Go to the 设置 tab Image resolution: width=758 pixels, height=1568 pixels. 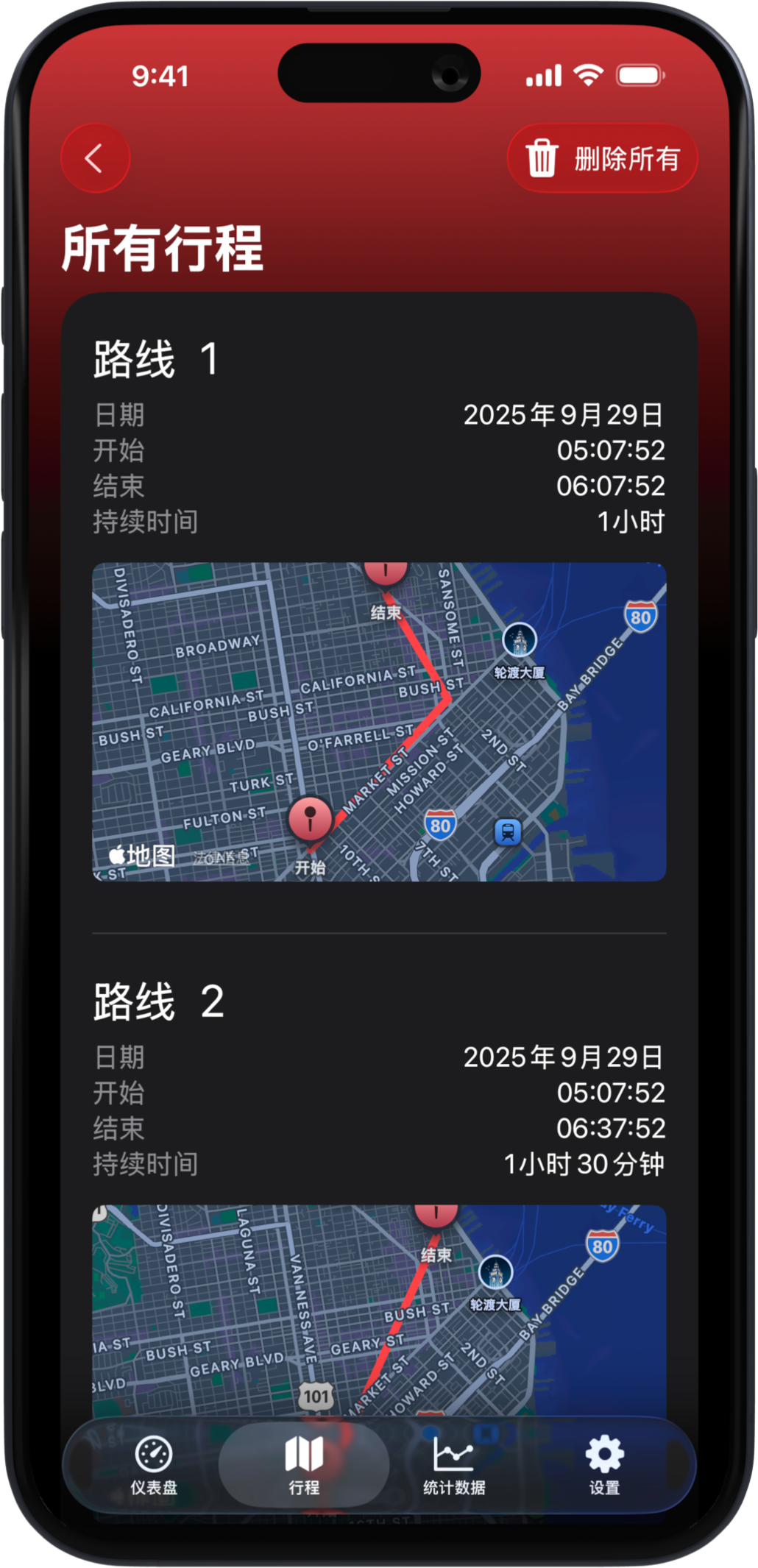click(604, 1464)
